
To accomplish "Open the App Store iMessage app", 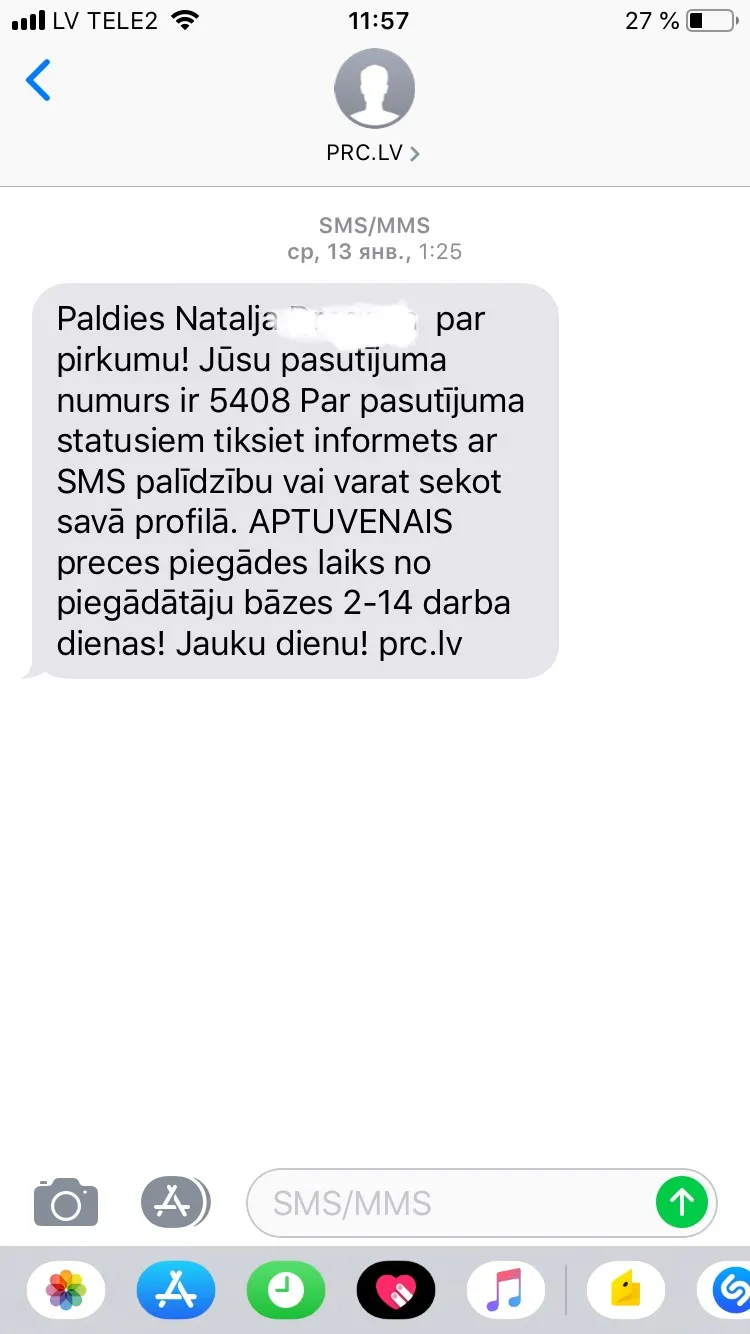I will pyautogui.click(x=176, y=1290).
